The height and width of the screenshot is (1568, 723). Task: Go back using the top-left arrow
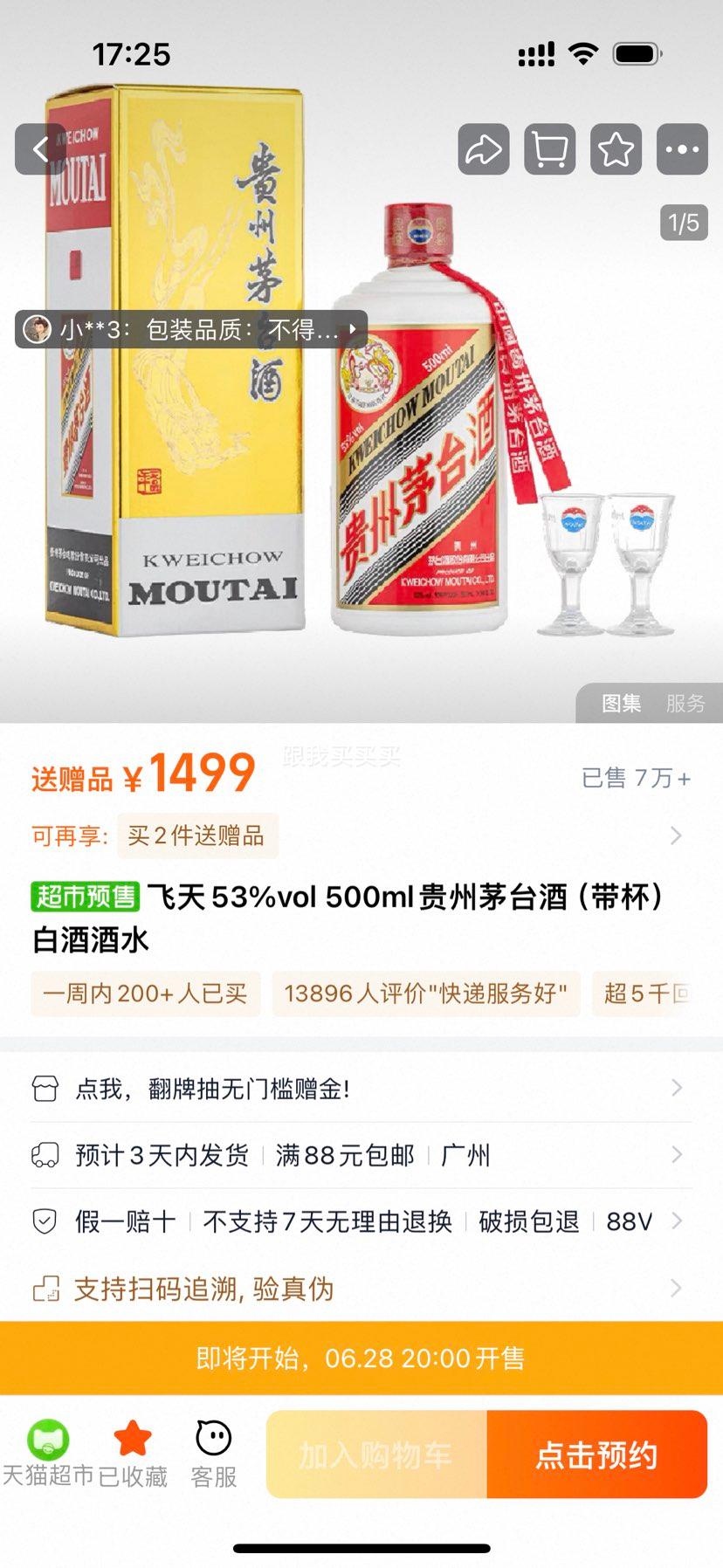point(39,149)
